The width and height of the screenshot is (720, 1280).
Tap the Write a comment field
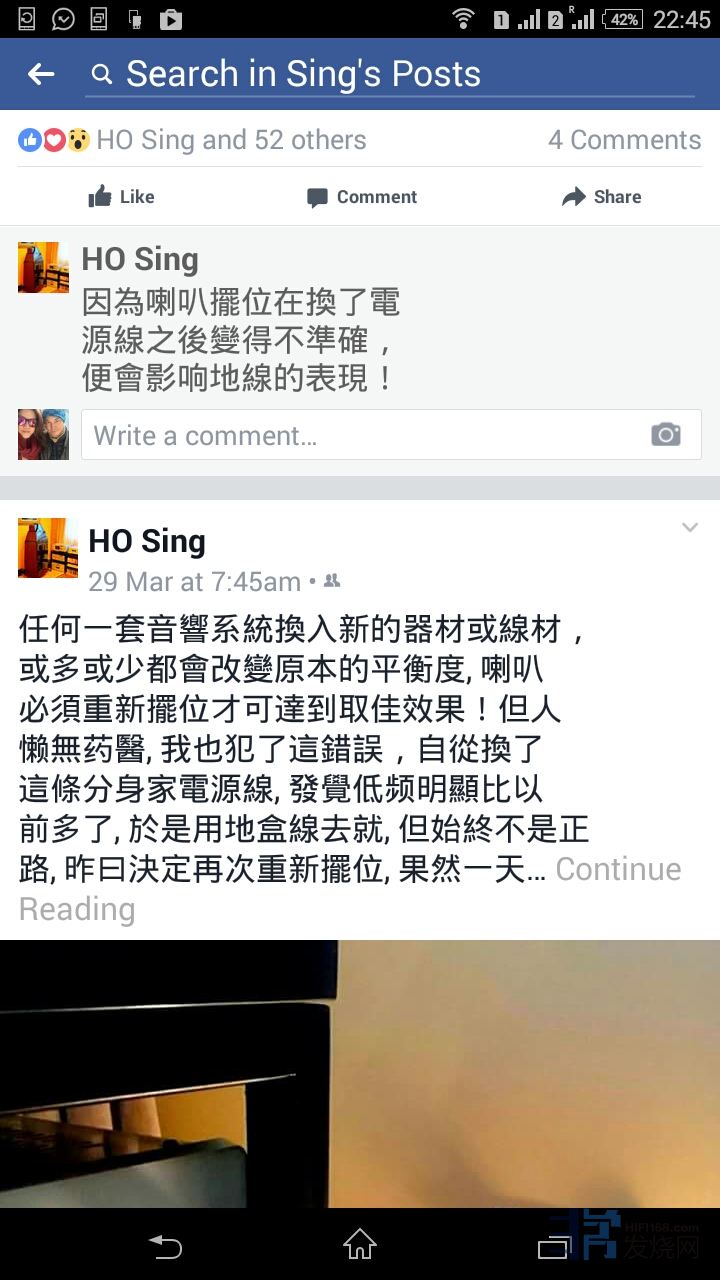tap(360, 435)
